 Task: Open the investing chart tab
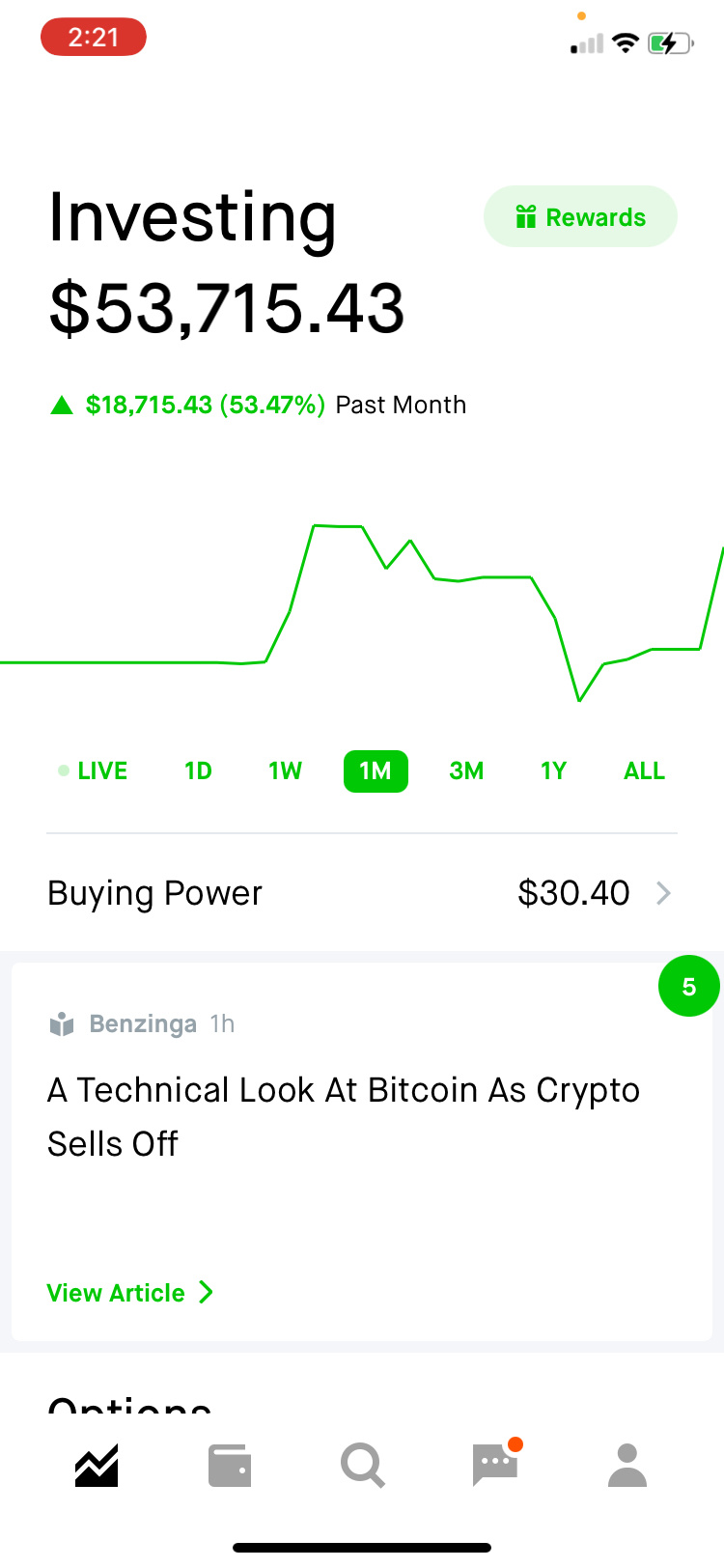click(x=97, y=1465)
